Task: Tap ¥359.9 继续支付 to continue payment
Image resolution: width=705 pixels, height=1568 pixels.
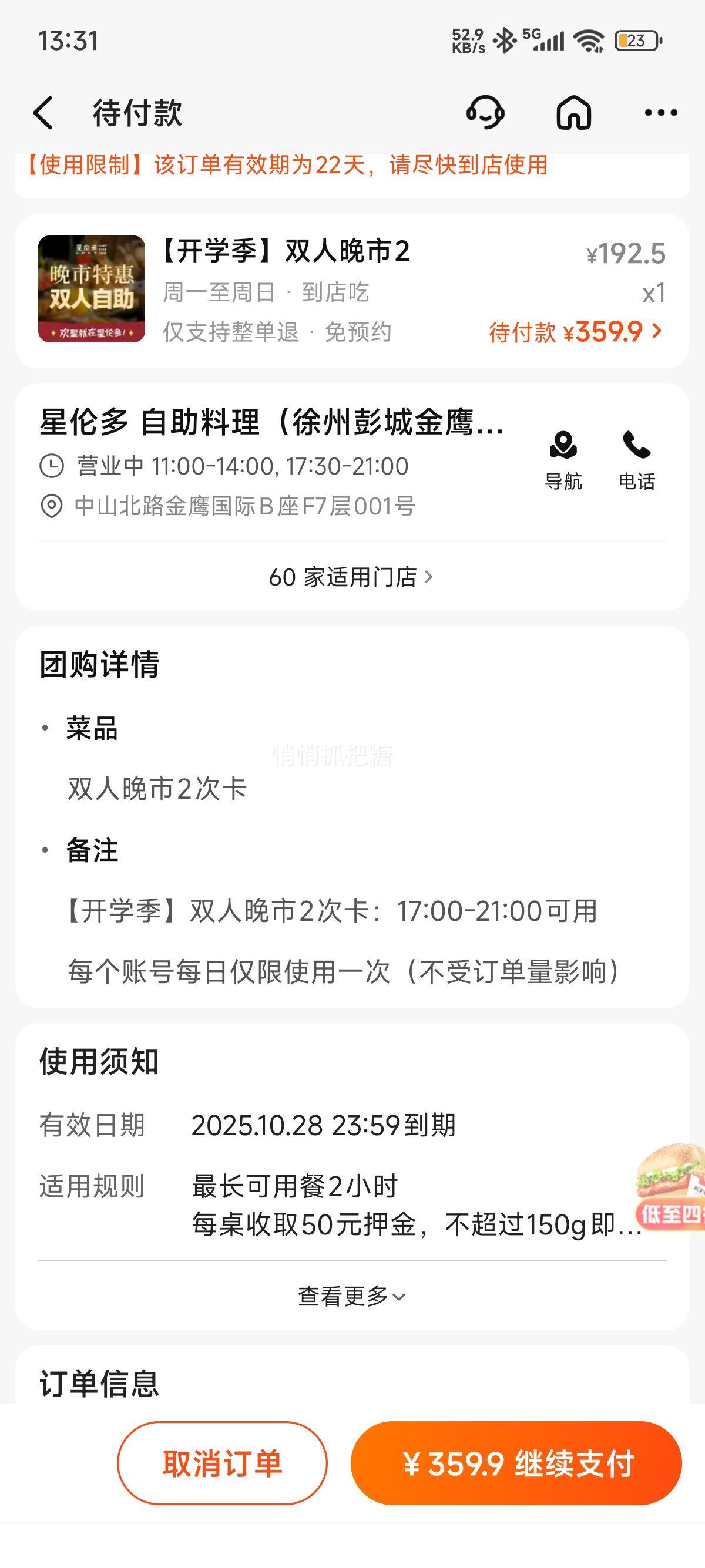Action: click(x=516, y=1463)
